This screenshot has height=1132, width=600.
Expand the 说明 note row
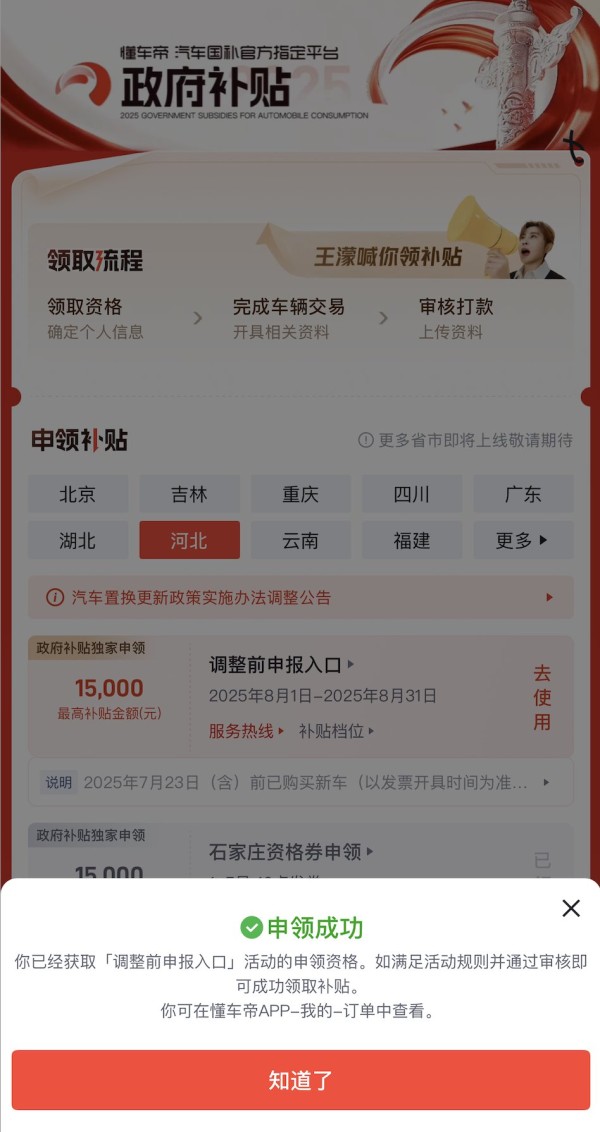coord(300,782)
